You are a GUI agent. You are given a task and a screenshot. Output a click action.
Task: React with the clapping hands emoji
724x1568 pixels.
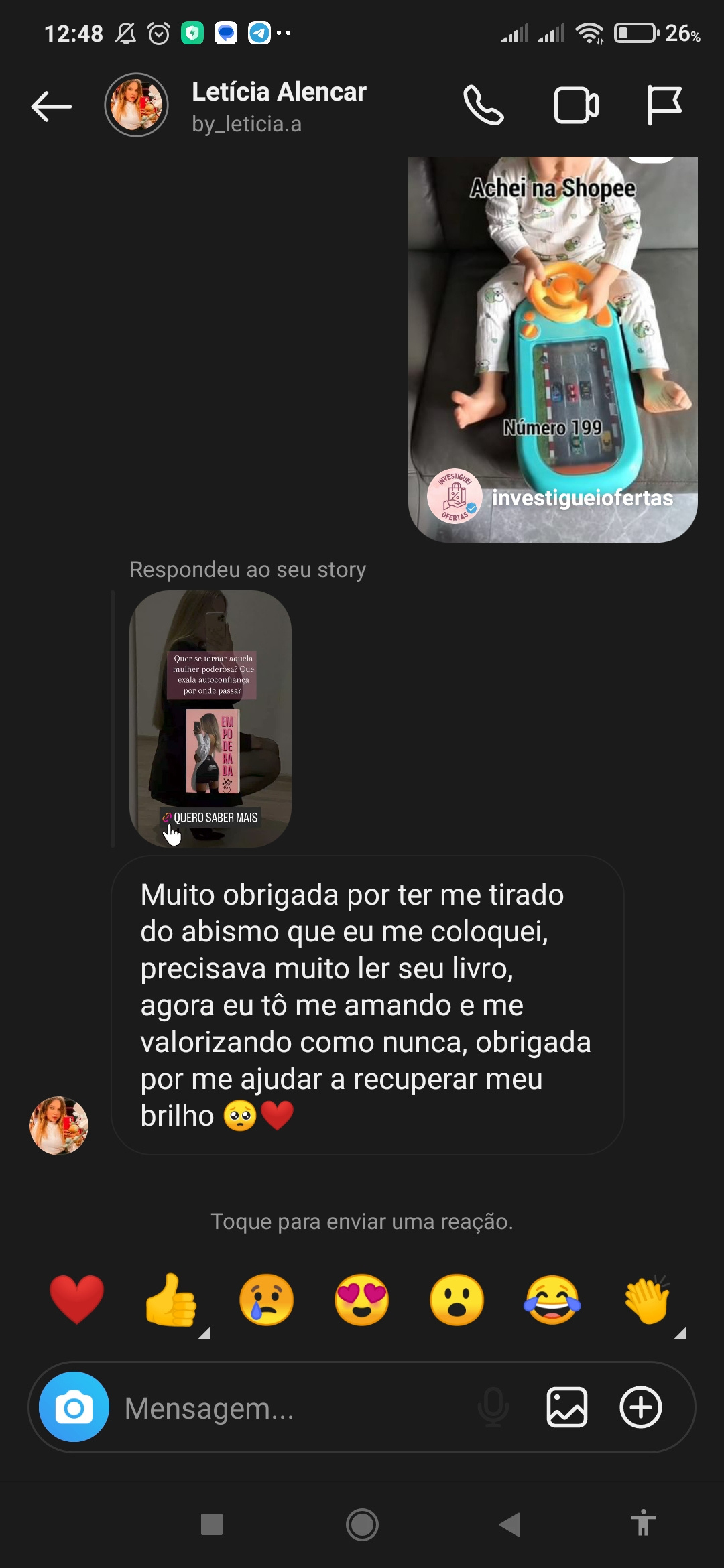(x=648, y=1300)
